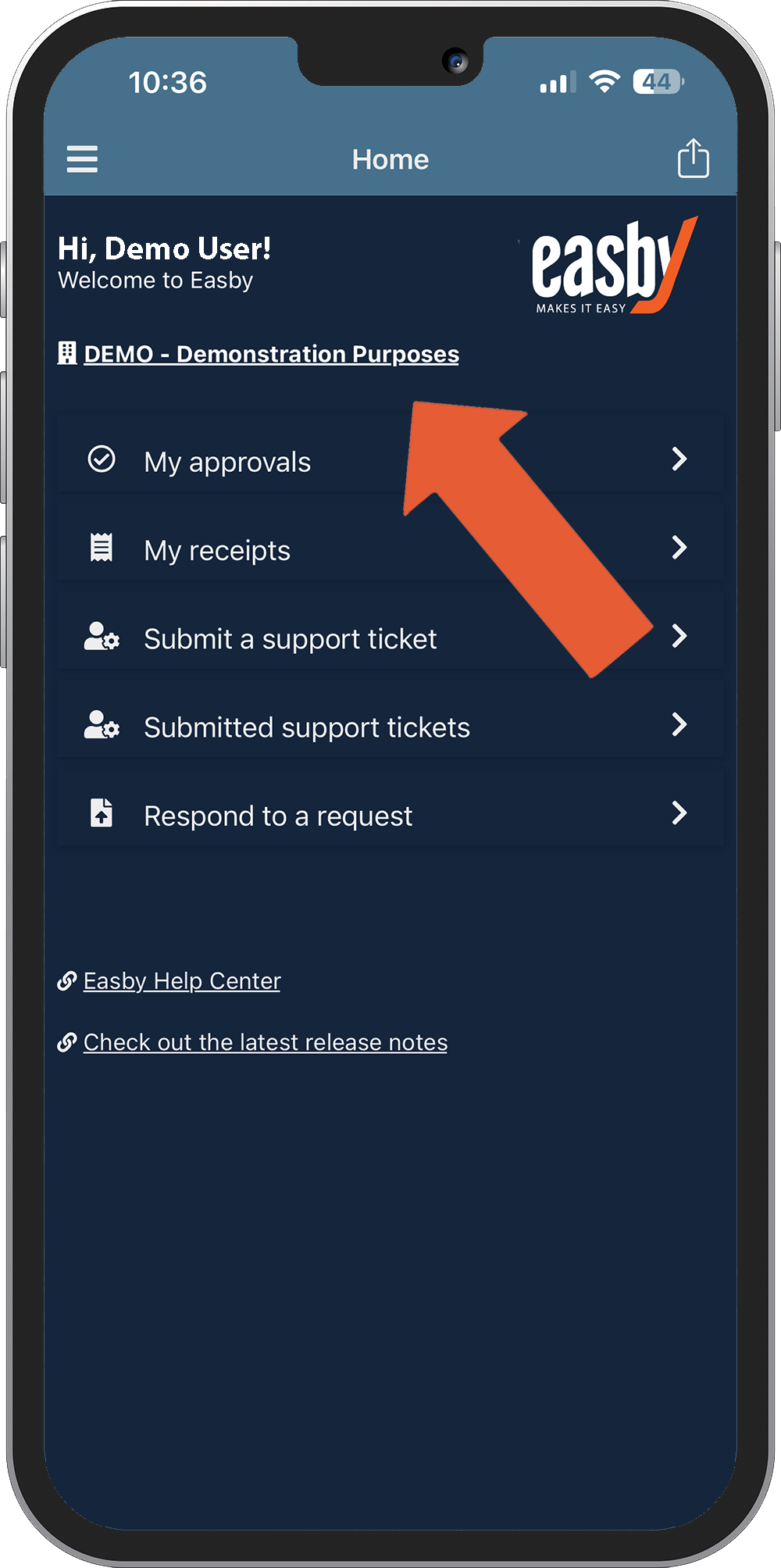Select Submit a support ticket

pyautogui.click(x=390, y=637)
